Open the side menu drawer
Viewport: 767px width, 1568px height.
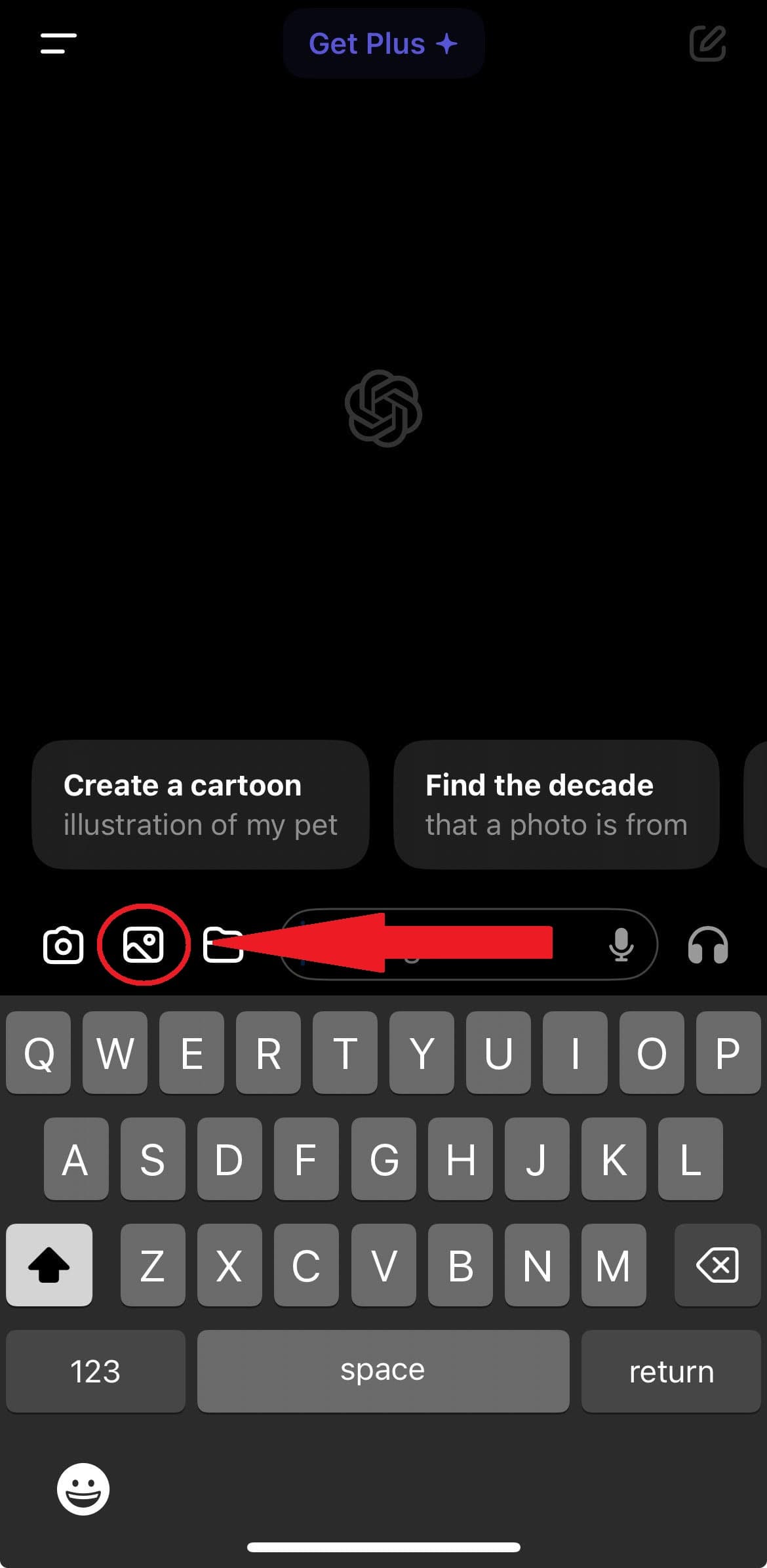coord(58,44)
